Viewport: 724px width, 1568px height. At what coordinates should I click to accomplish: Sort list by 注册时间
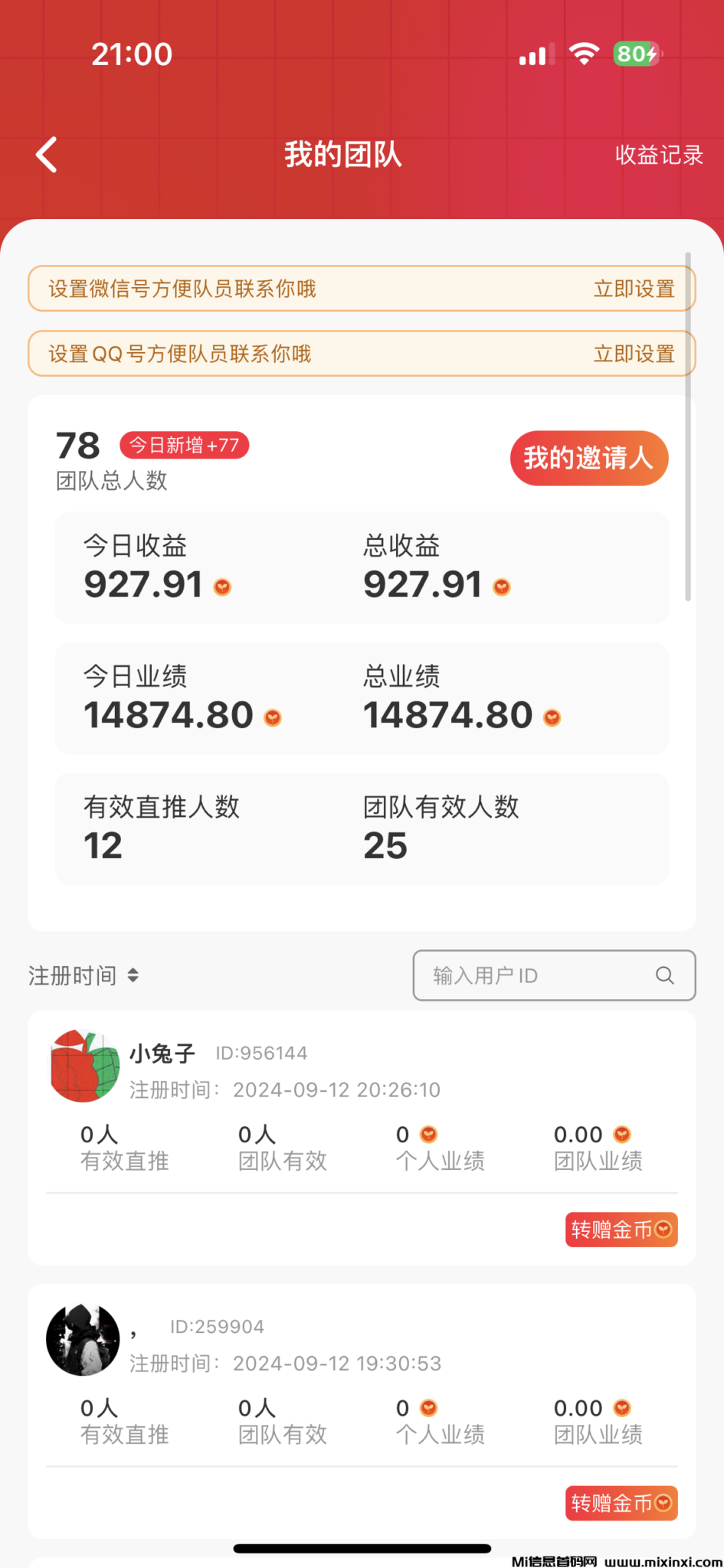[x=84, y=975]
